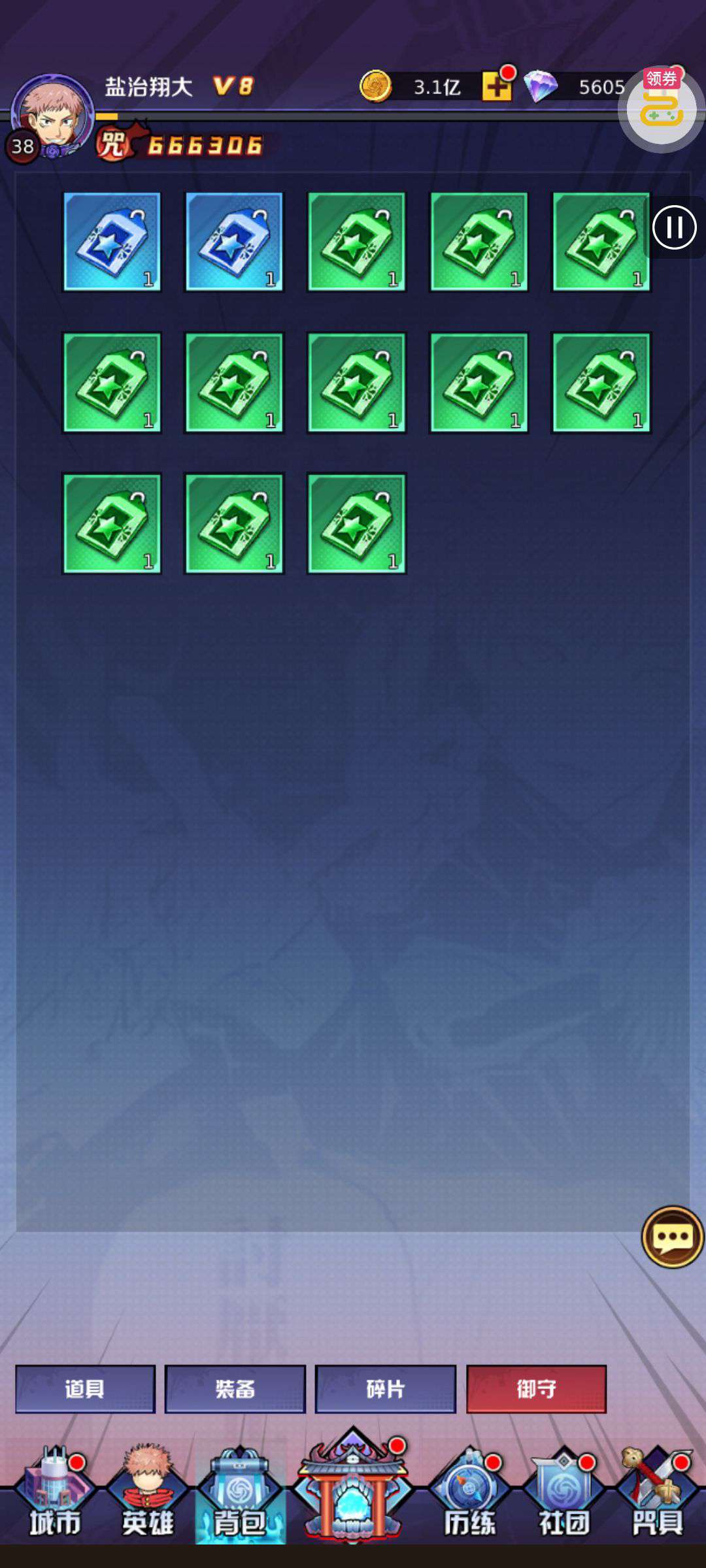Select the 御守 tab
This screenshot has height=1568, width=706.
(x=536, y=1388)
